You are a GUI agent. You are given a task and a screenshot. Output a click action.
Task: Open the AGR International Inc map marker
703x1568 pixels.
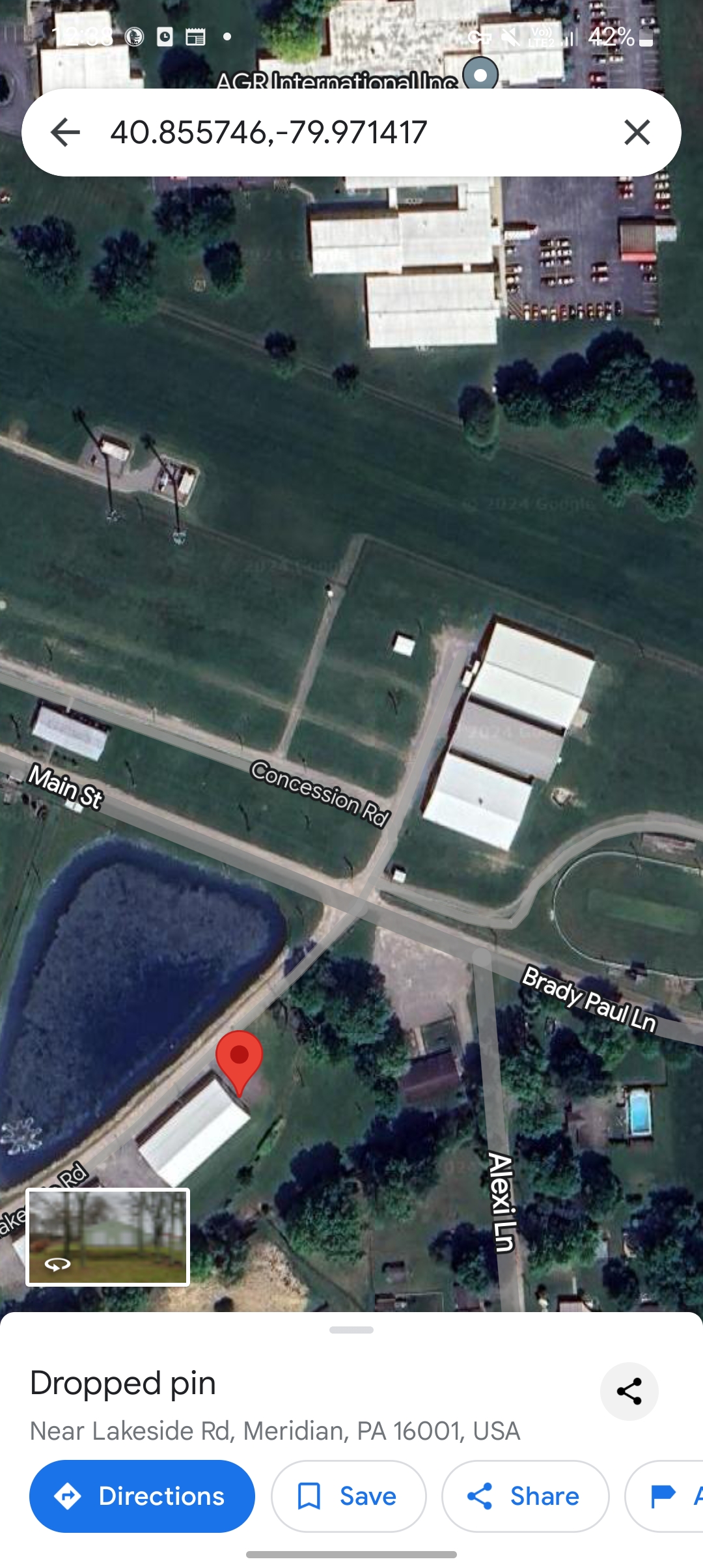tap(480, 76)
